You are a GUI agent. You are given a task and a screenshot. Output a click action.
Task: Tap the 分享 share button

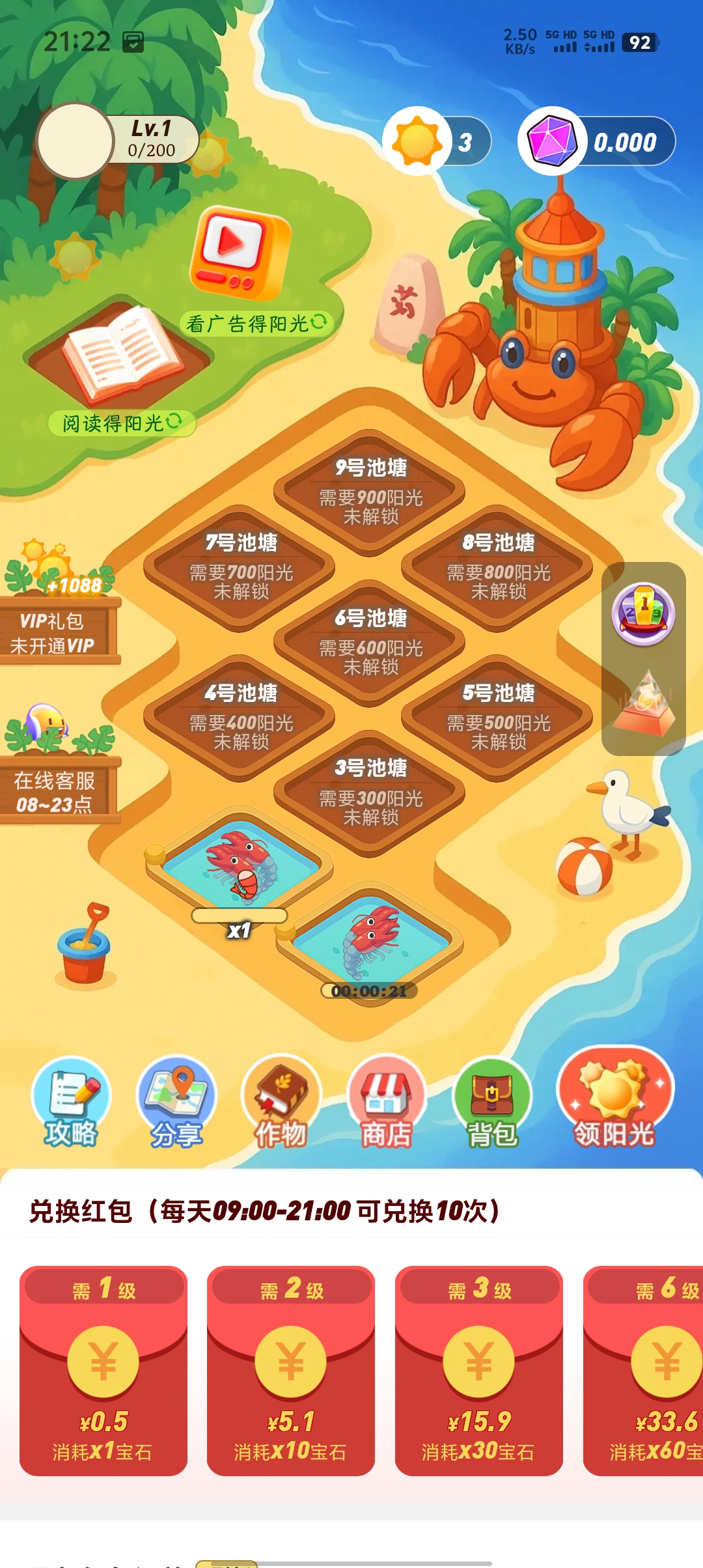tap(176, 1102)
